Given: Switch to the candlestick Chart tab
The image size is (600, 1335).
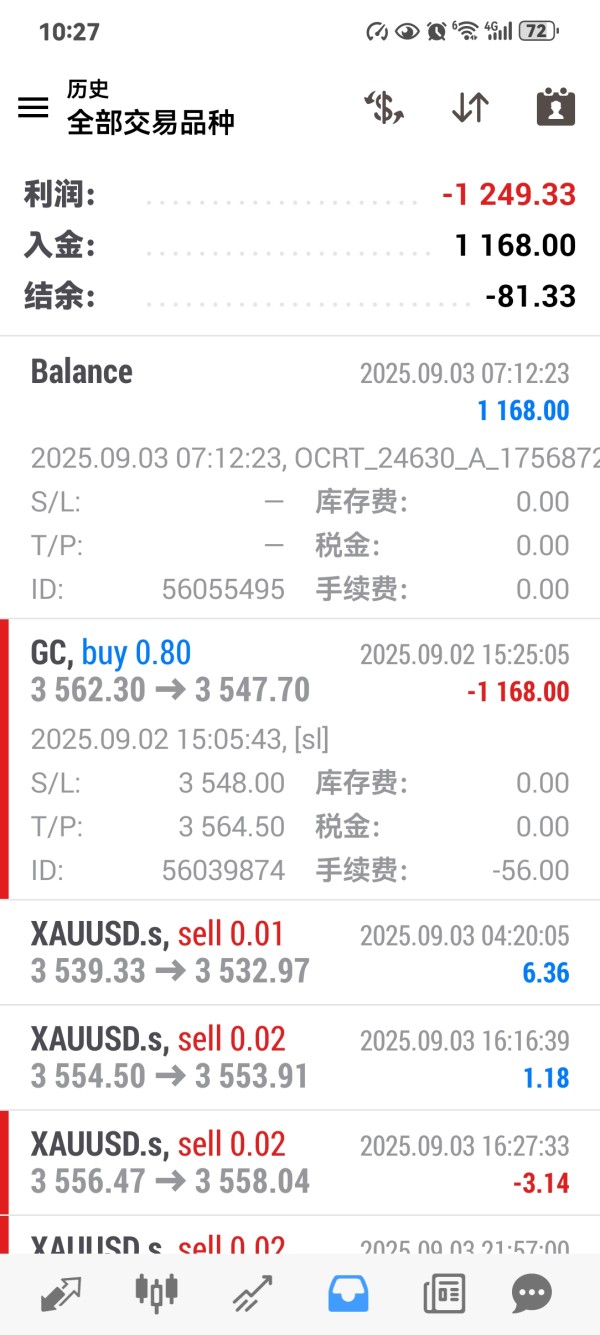Looking at the screenshot, I should [x=156, y=1295].
